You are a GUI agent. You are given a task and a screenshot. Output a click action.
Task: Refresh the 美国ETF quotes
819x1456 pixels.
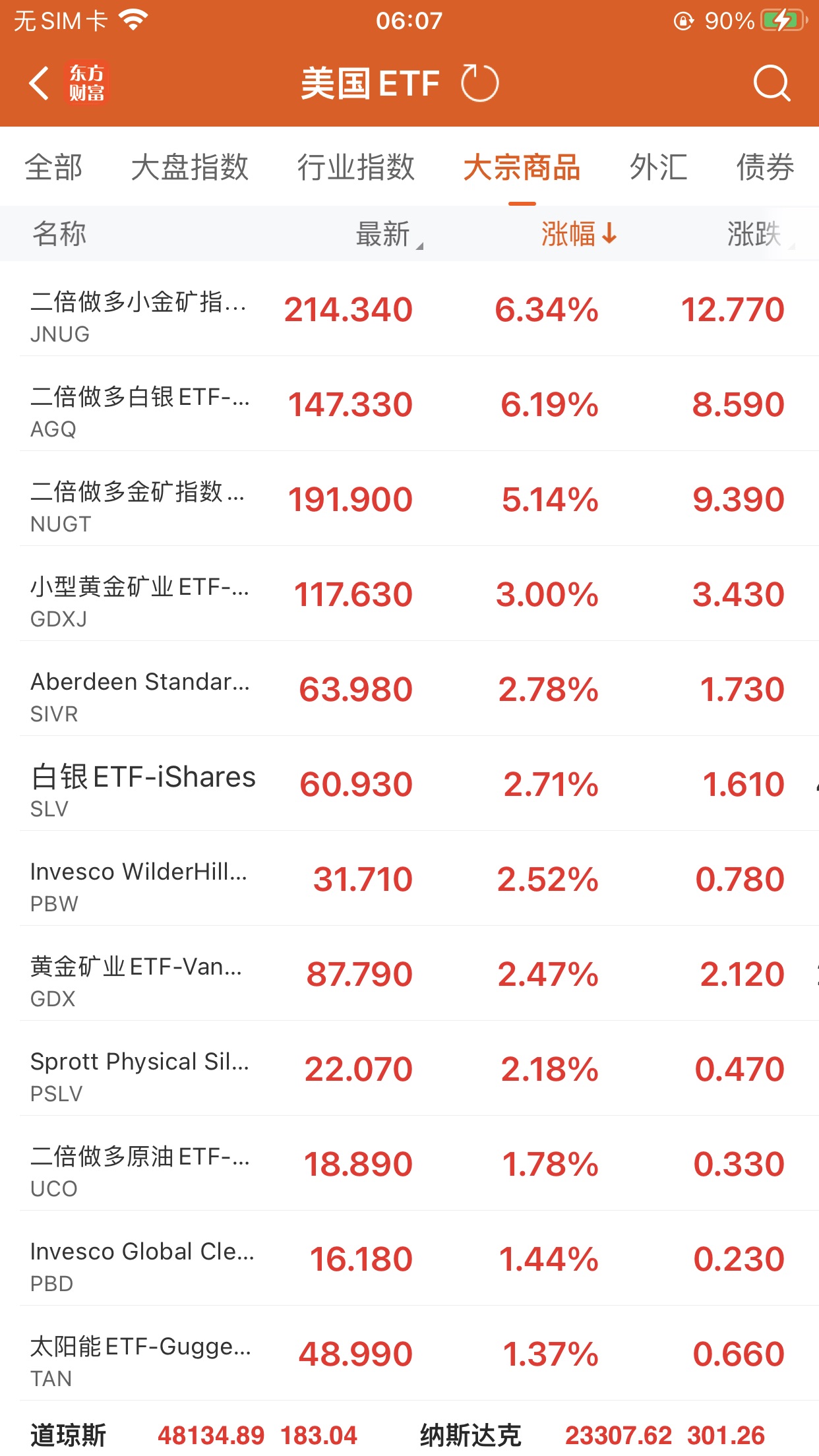click(x=479, y=84)
